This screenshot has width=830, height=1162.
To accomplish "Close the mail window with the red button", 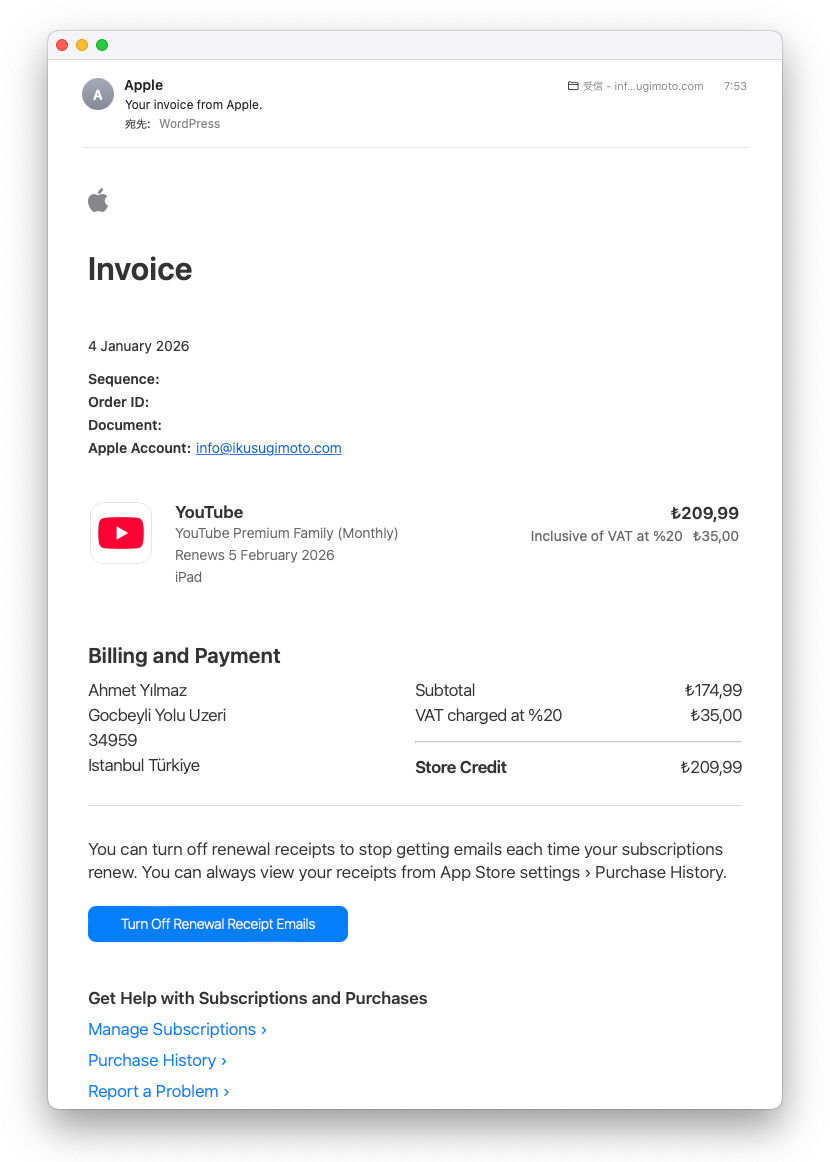I will pos(62,45).
